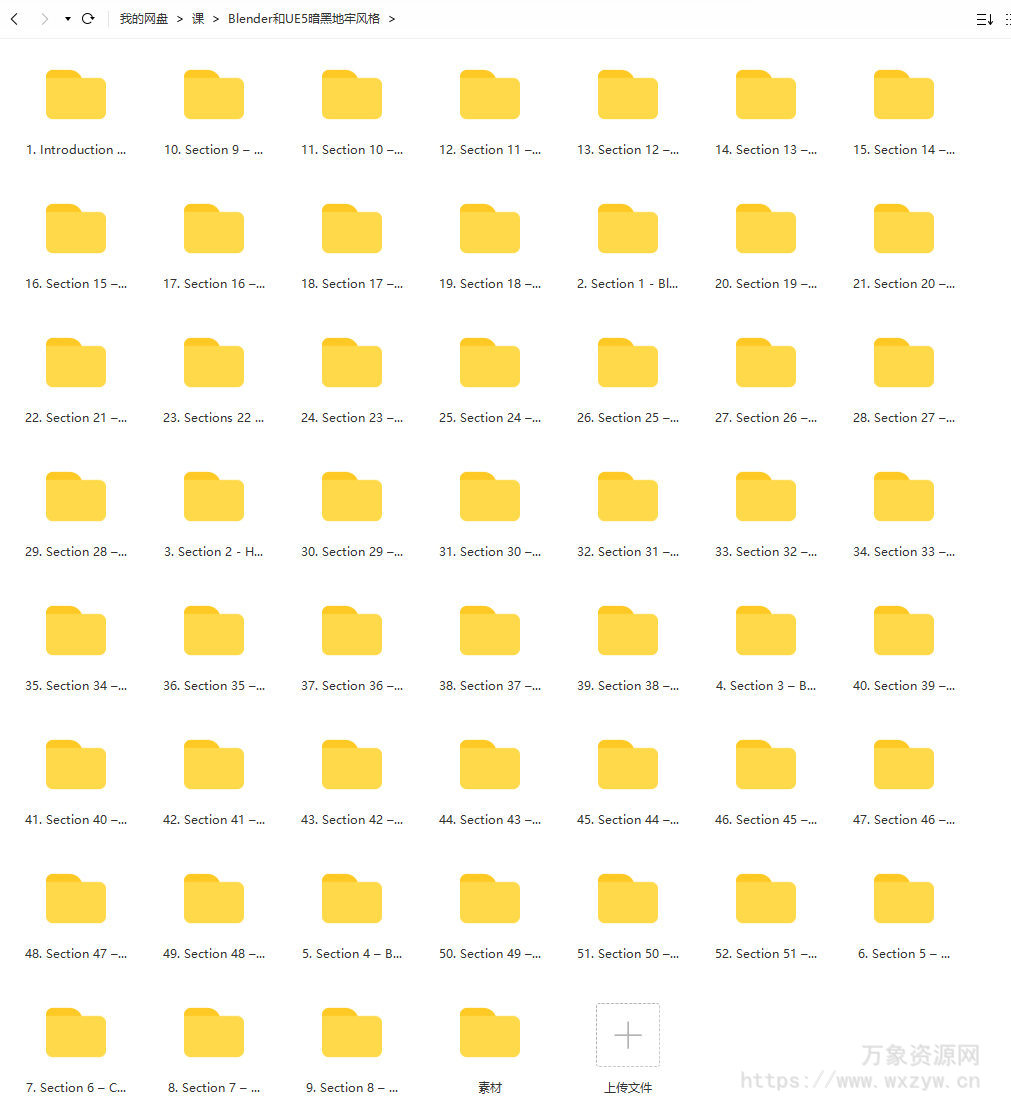
Task: Go back to the previous folder
Action: (14, 19)
